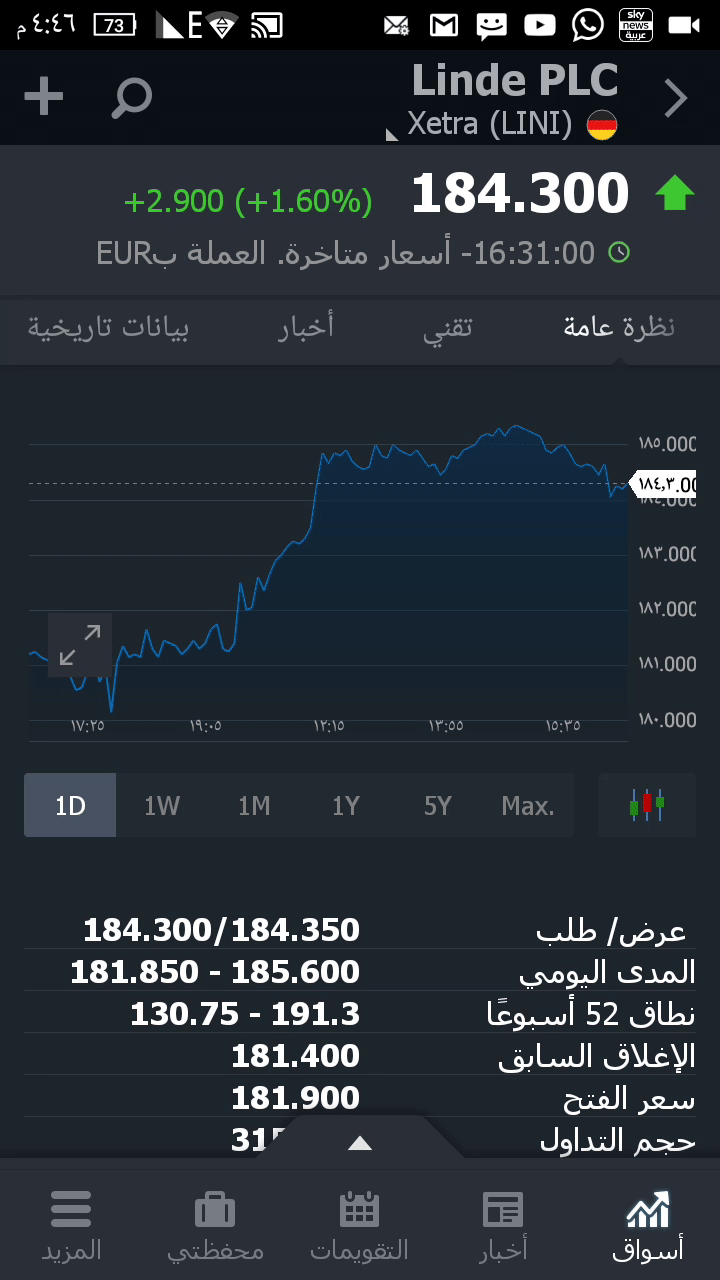This screenshot has height=1280, width=720.
Task: Select the 1W chart range
Action: [162, 805]
